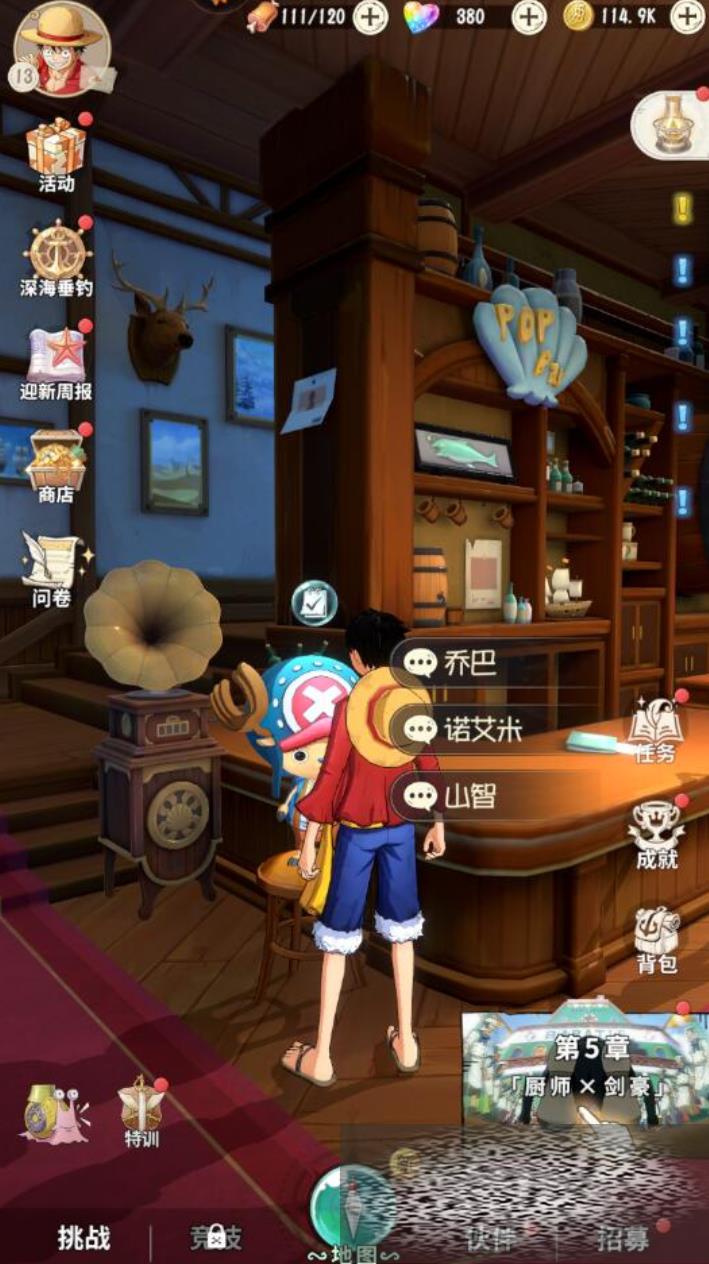Image resolution: width=709 pixels, height=1264 pixels.
Task: Talk to 诺艾米
Action: pyautogui.click(x=468, y=729)
